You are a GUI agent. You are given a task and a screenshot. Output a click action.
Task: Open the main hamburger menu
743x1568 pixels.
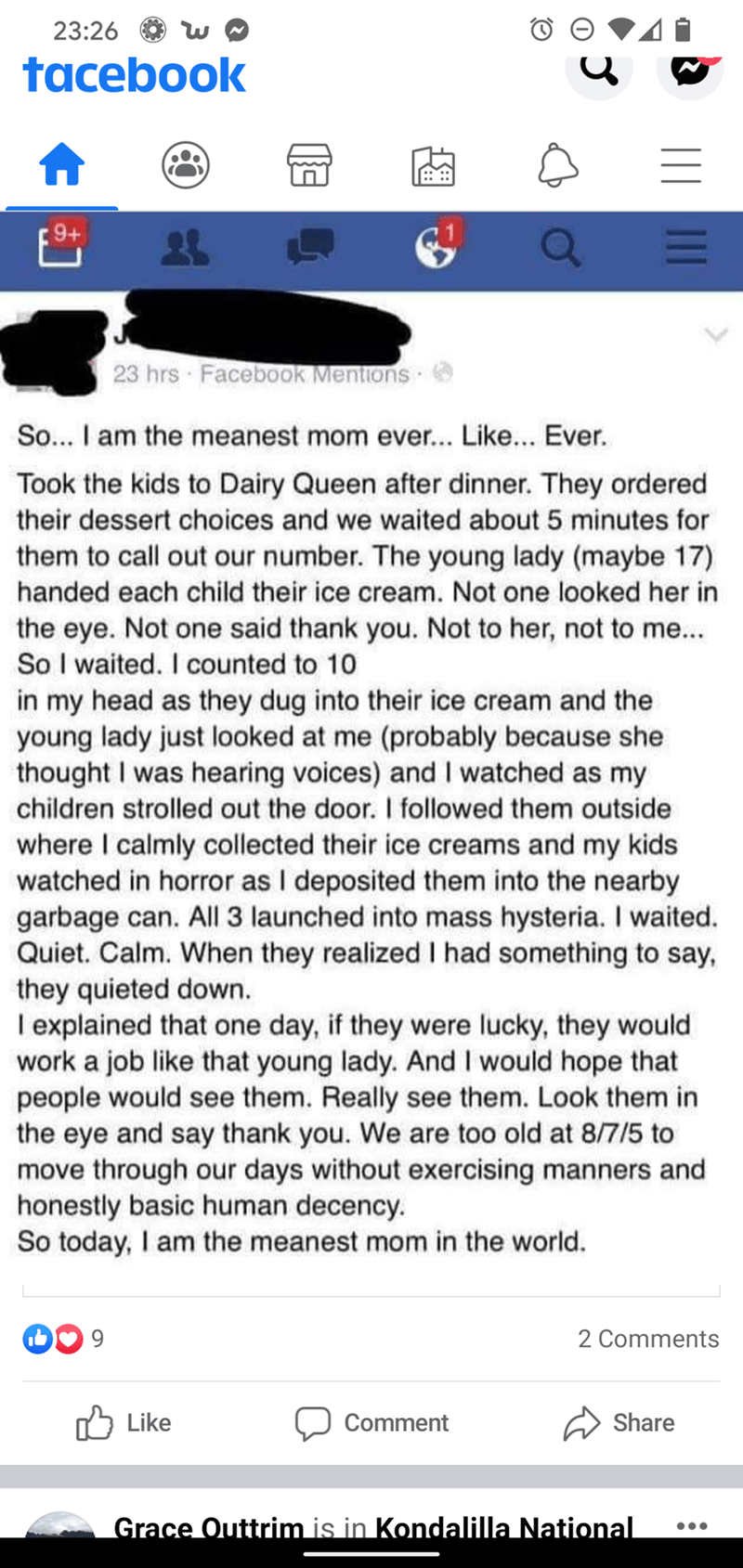[x=681, y=166]
